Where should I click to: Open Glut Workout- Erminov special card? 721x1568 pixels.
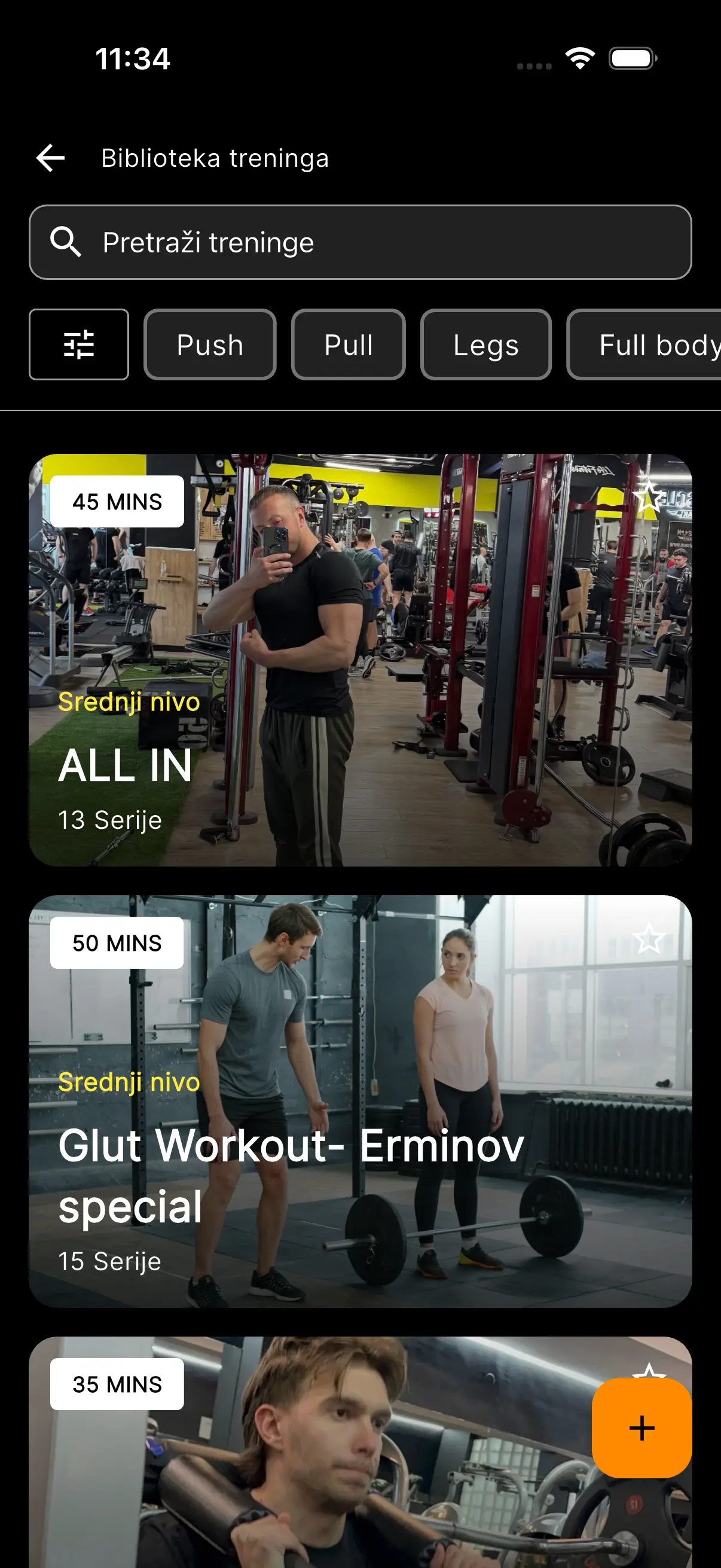[x=360, y=1102]
